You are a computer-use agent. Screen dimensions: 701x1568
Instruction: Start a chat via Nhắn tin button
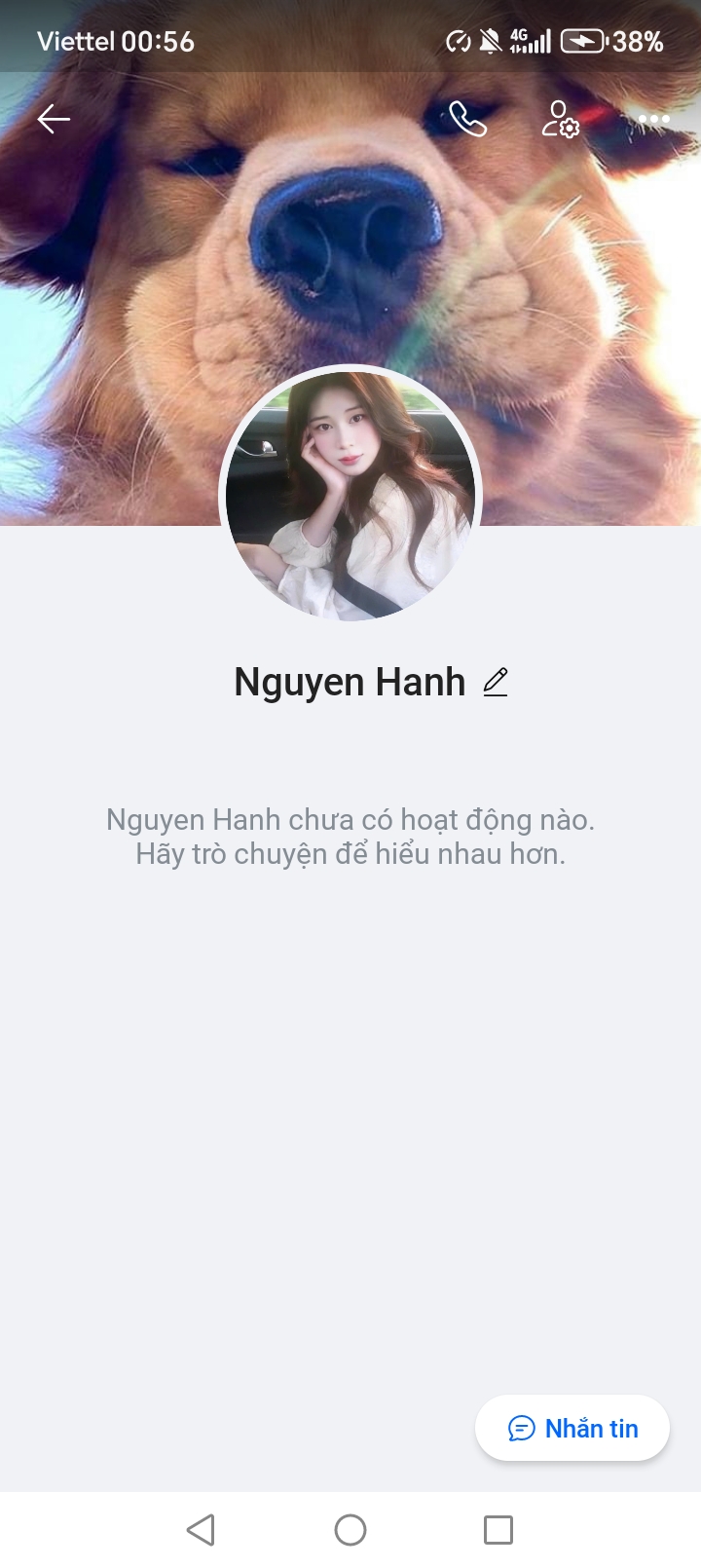(572, 1428)
